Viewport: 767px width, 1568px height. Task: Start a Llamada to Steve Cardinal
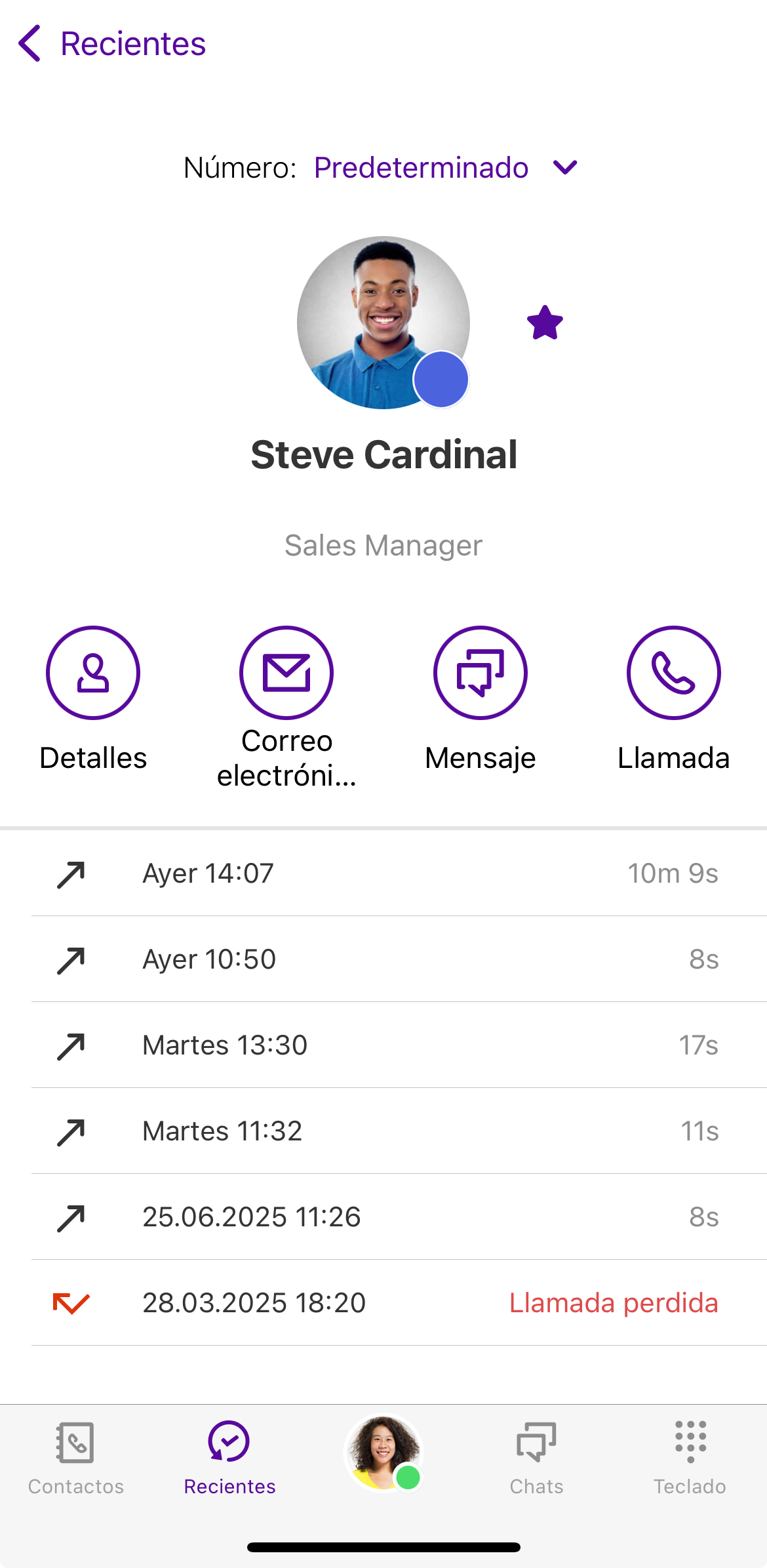[673, 673]
